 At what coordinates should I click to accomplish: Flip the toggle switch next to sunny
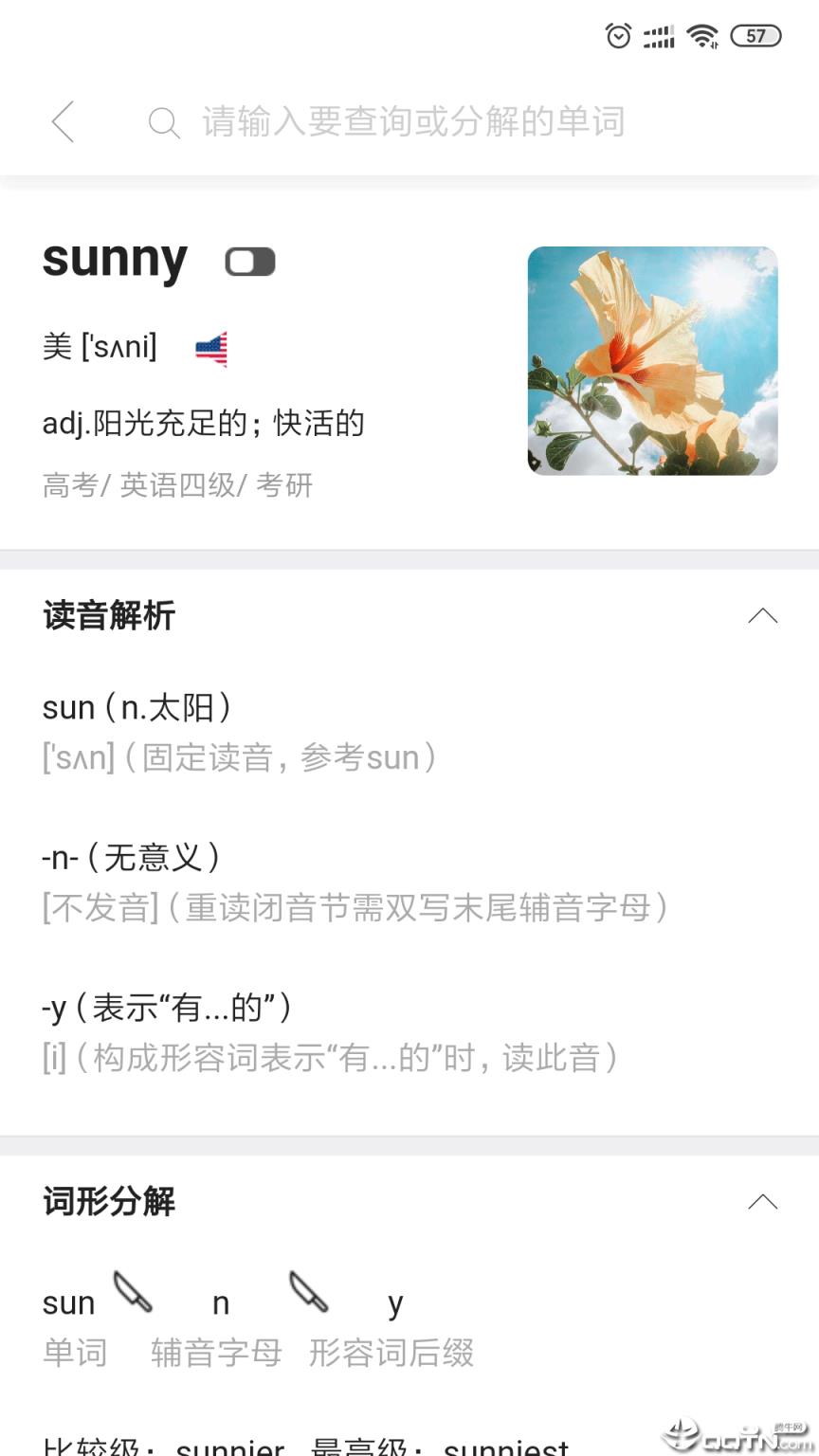pos(249,261)
